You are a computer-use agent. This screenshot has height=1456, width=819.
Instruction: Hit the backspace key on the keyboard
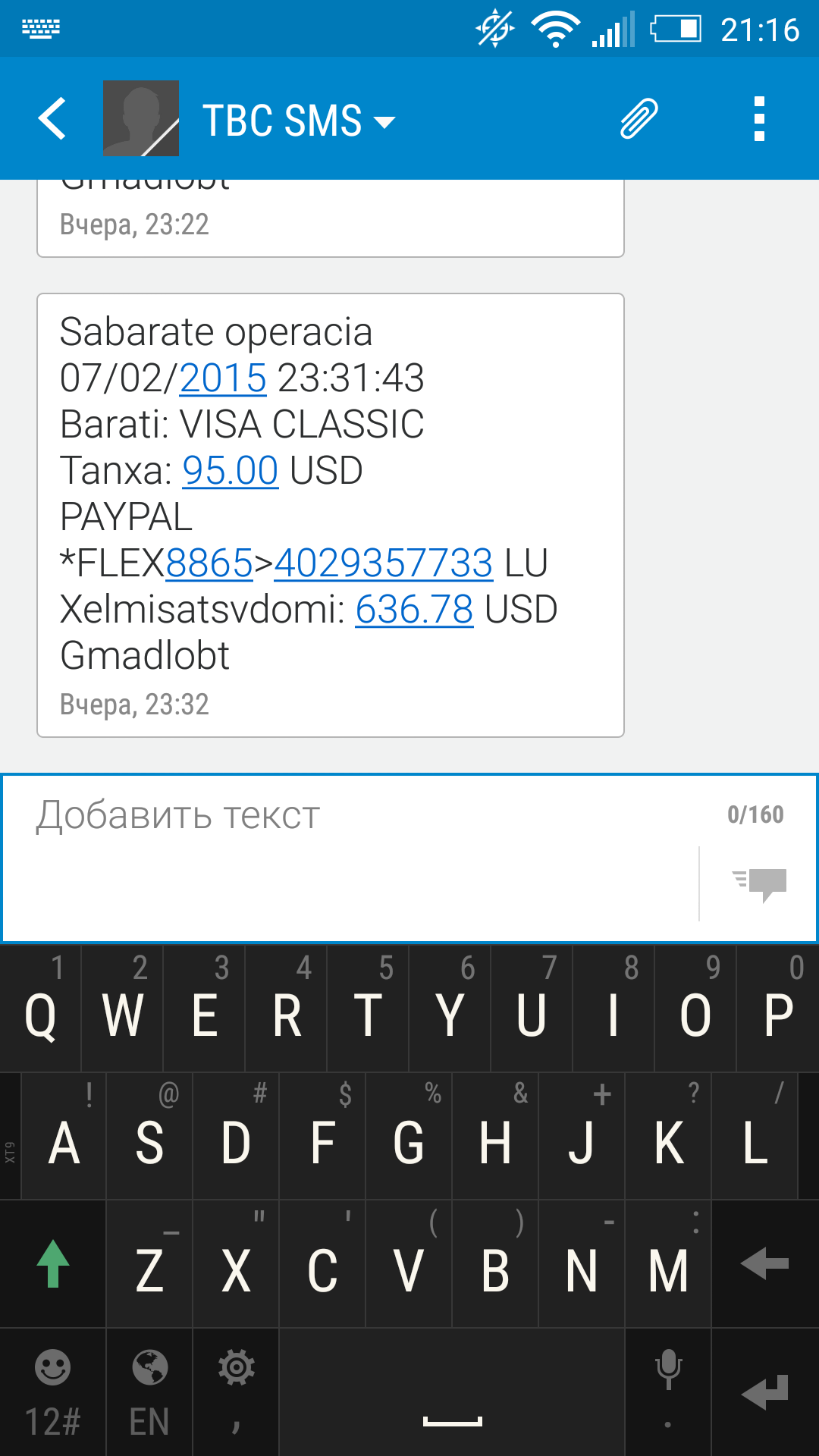(x=764, y=1264)
